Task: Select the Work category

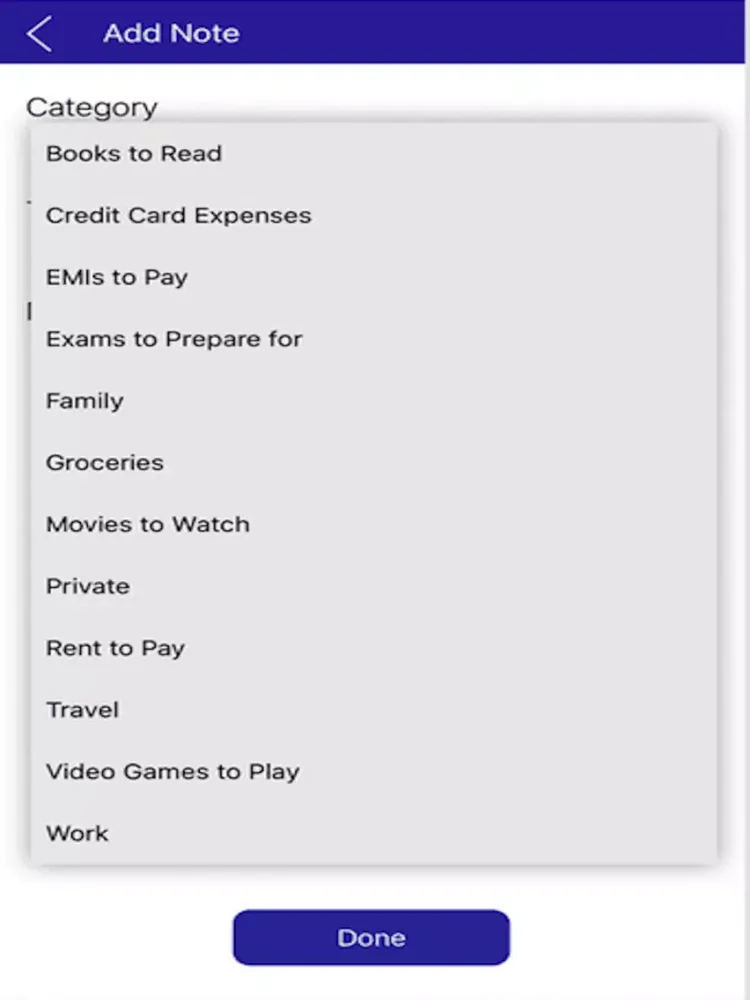Action: pyautogui.click(x=77, y=833)
